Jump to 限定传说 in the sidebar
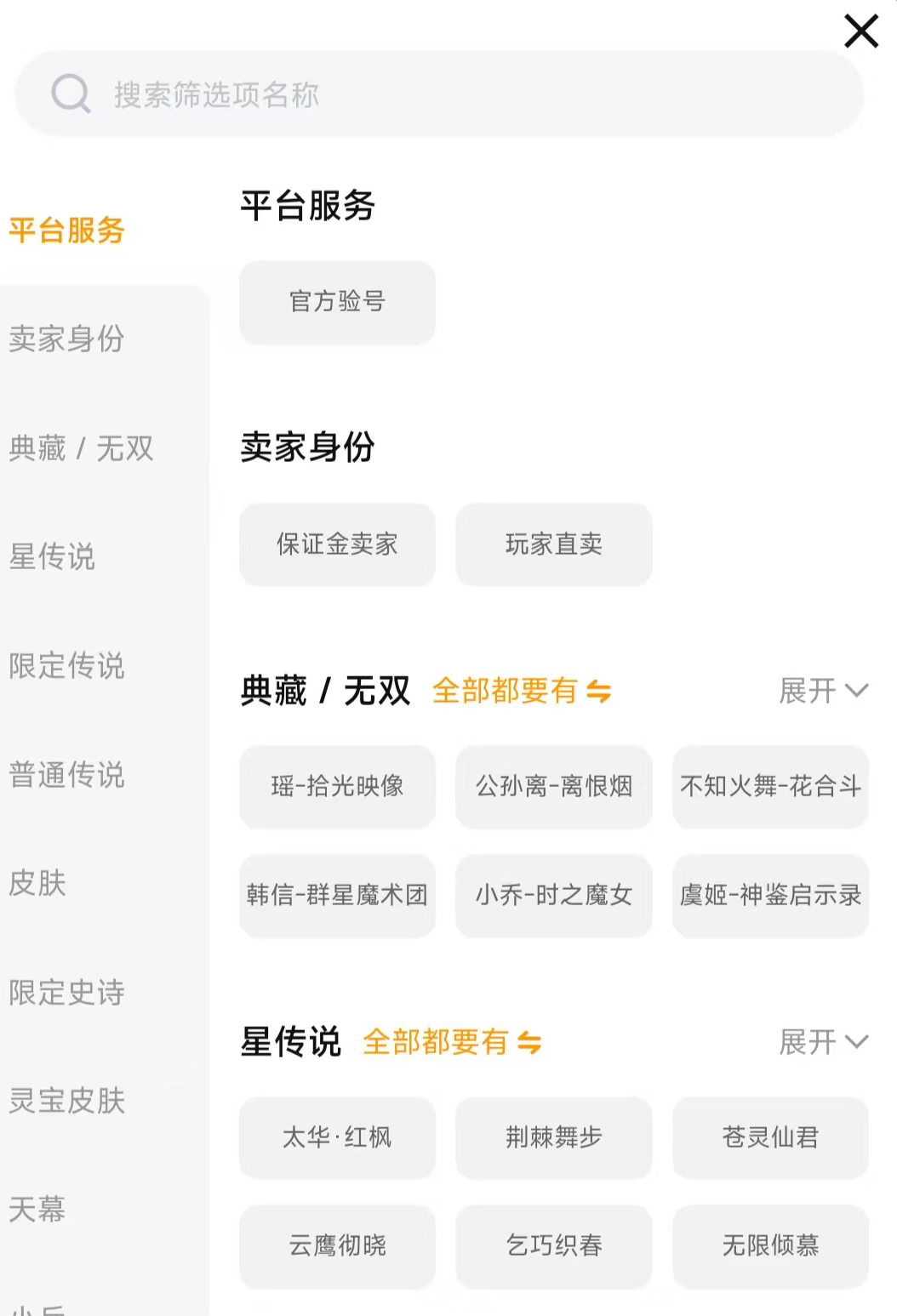The height and width of the screenshot is (1316, 897). 66,665
